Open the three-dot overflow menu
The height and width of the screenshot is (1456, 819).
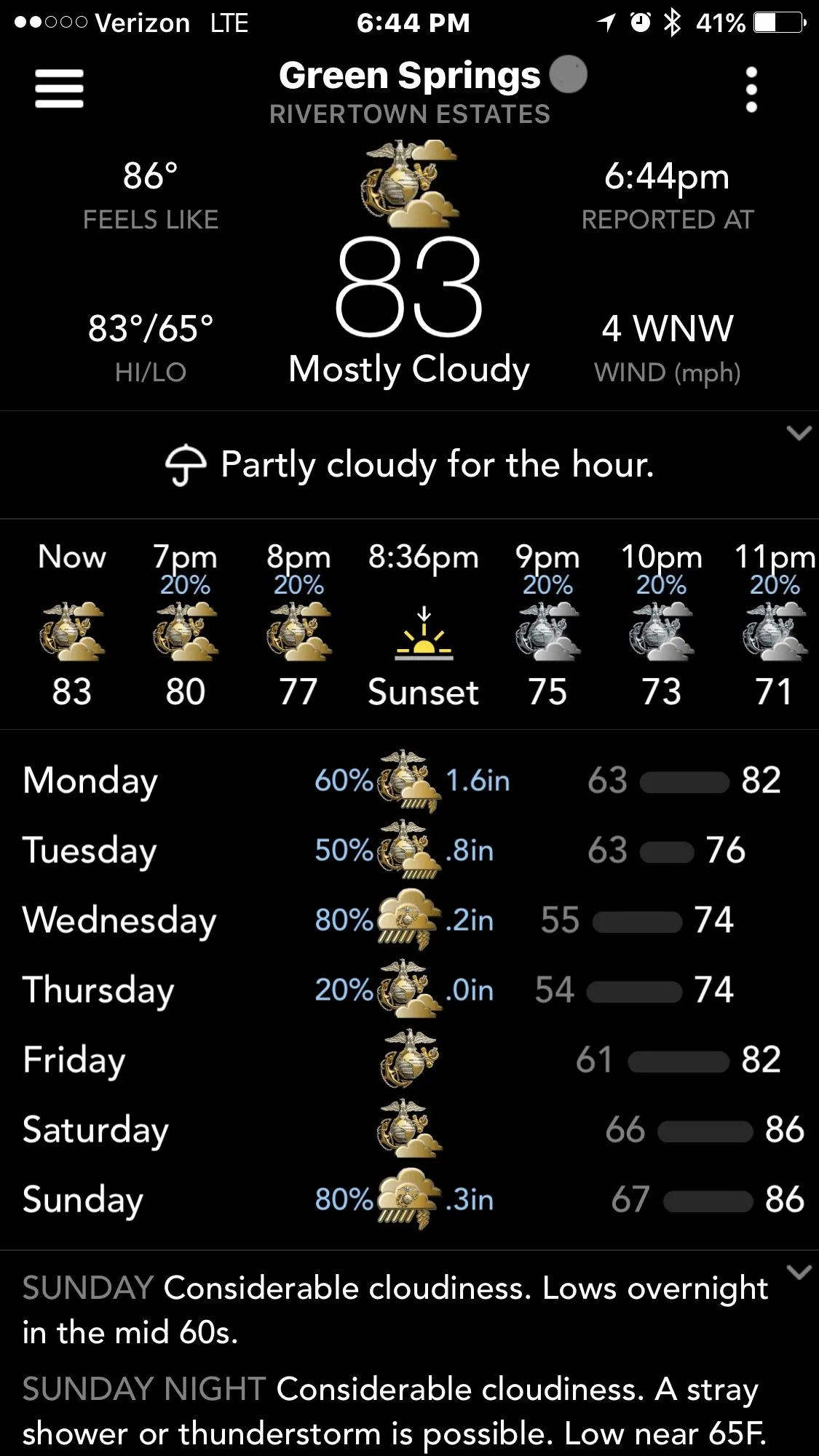(751, 89)
